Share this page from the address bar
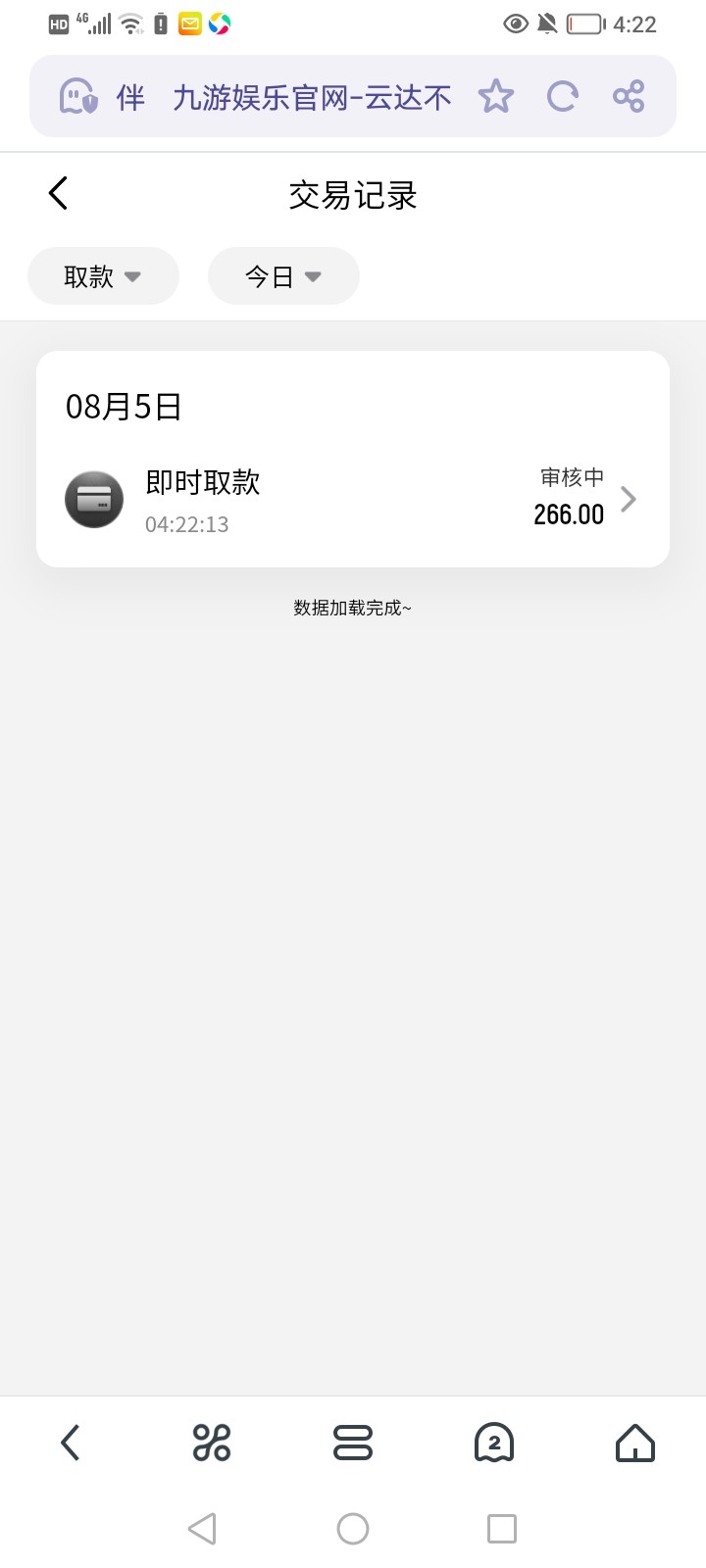The image size is (706, 1568). 629,96
